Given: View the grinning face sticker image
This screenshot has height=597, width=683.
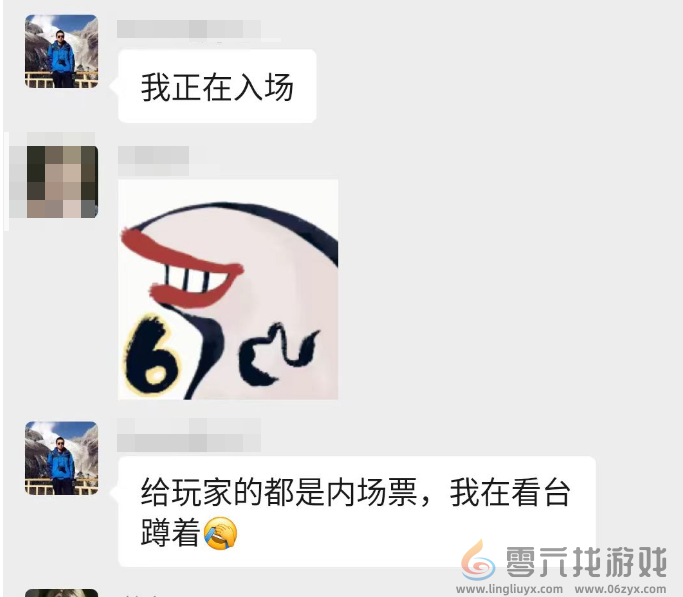Looking at the screenshot, I should [x=228, y=290].
